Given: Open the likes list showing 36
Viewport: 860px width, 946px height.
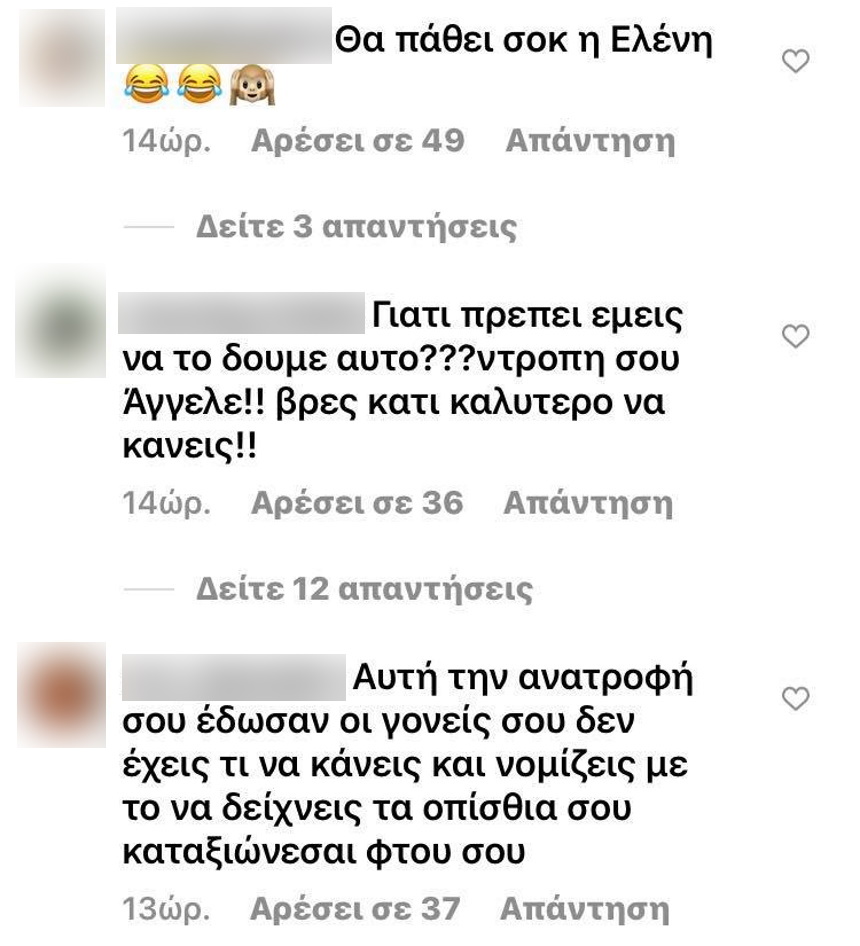Looking at the screenshot, I should coord(357,502).
